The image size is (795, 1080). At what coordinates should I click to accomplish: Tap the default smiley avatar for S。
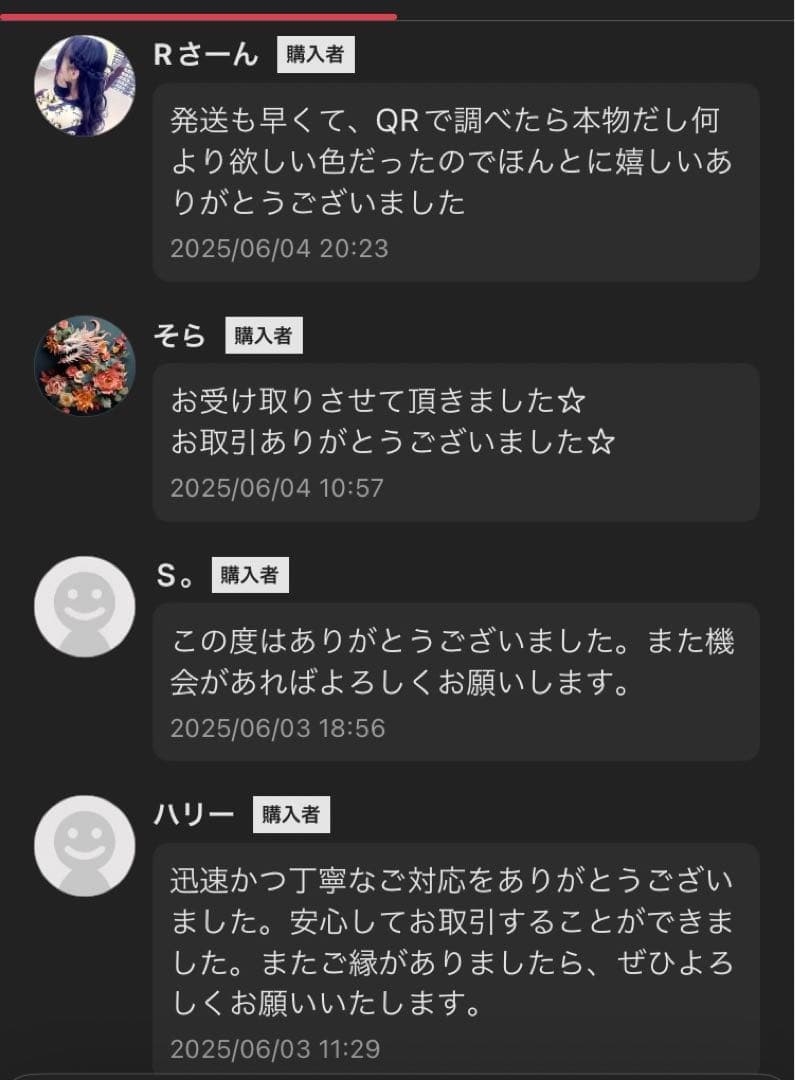point(84,605)
